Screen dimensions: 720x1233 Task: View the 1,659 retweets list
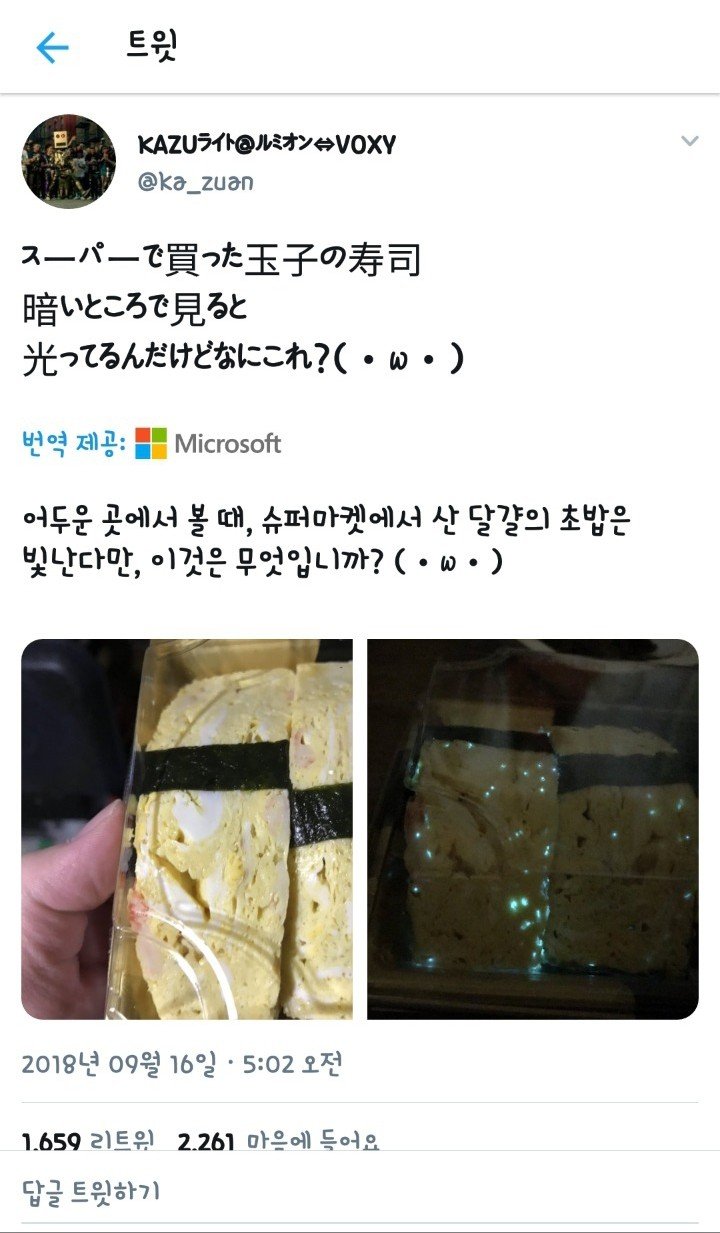coord(87,1141)
